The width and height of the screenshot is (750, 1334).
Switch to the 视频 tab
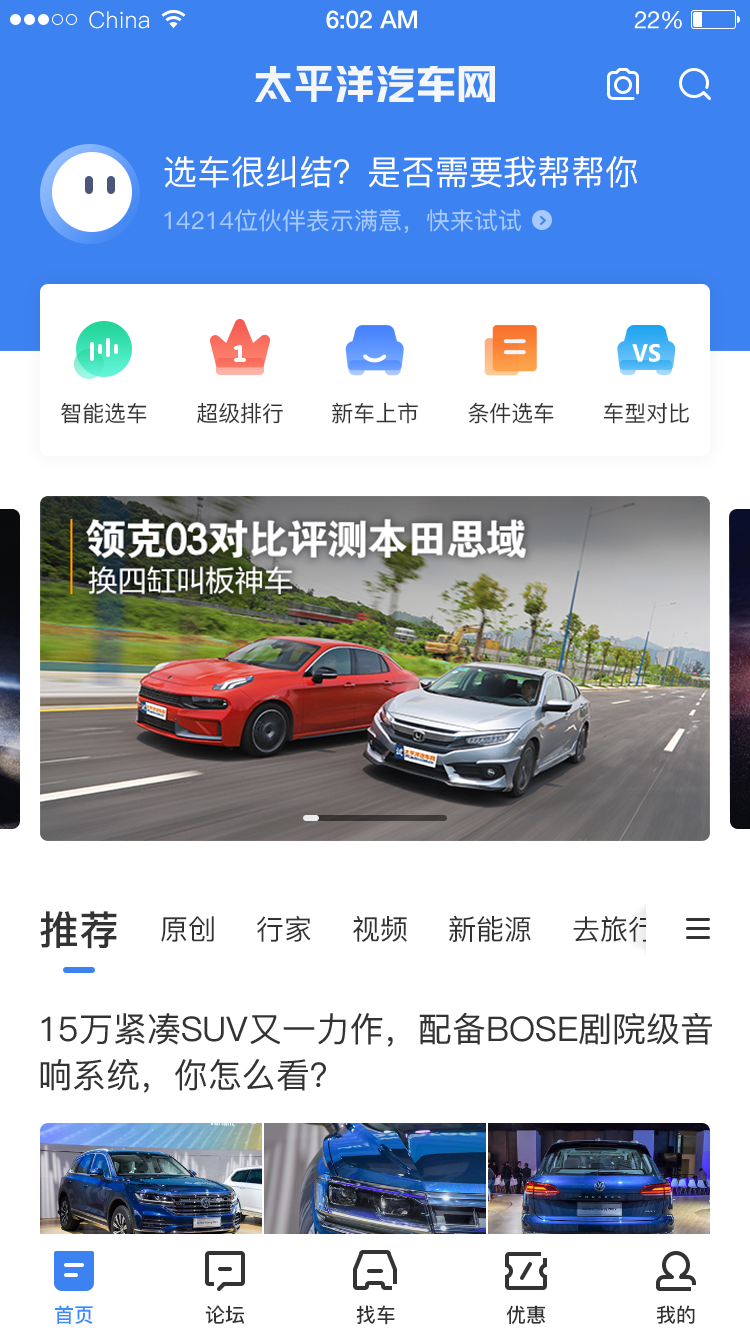point(380,930)
